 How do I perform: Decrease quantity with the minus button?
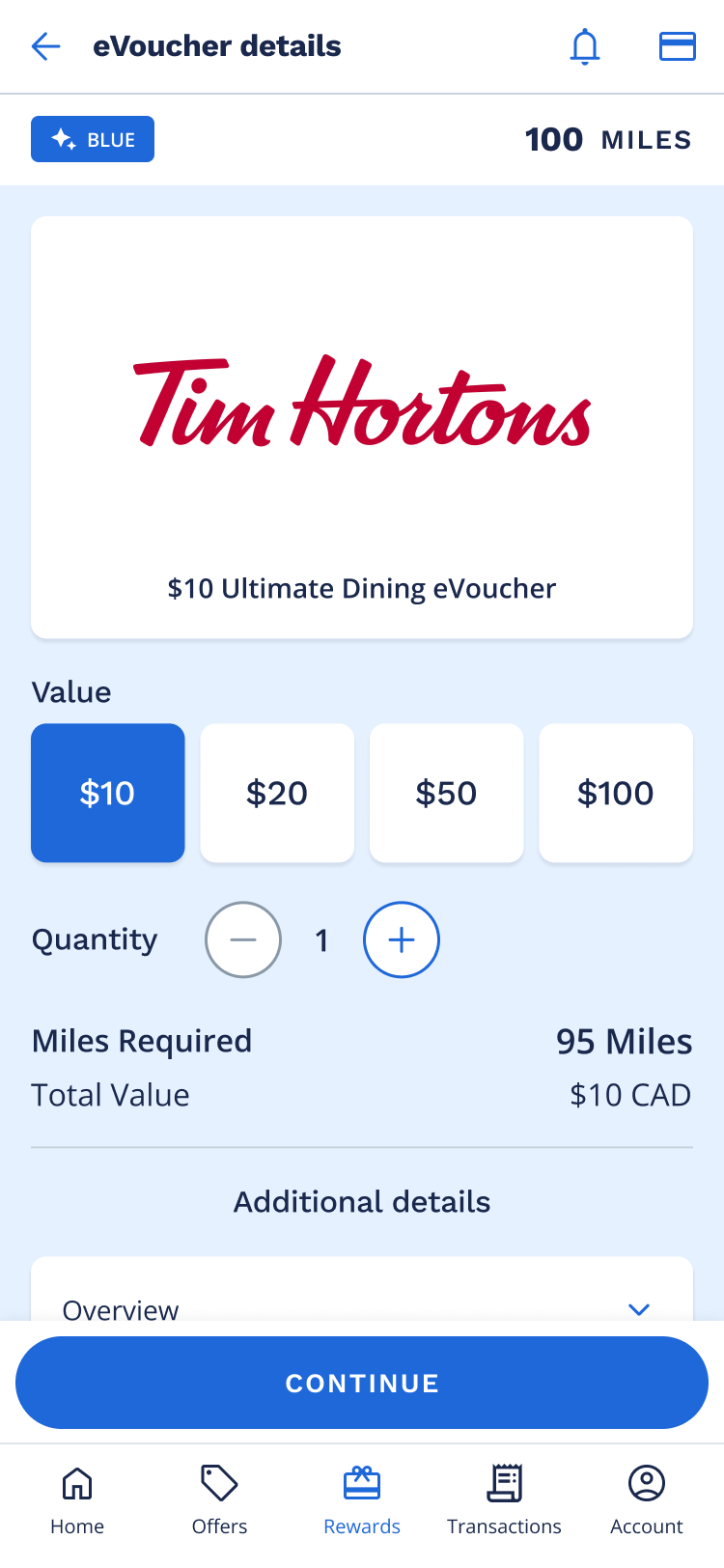[x=243, y=939]
